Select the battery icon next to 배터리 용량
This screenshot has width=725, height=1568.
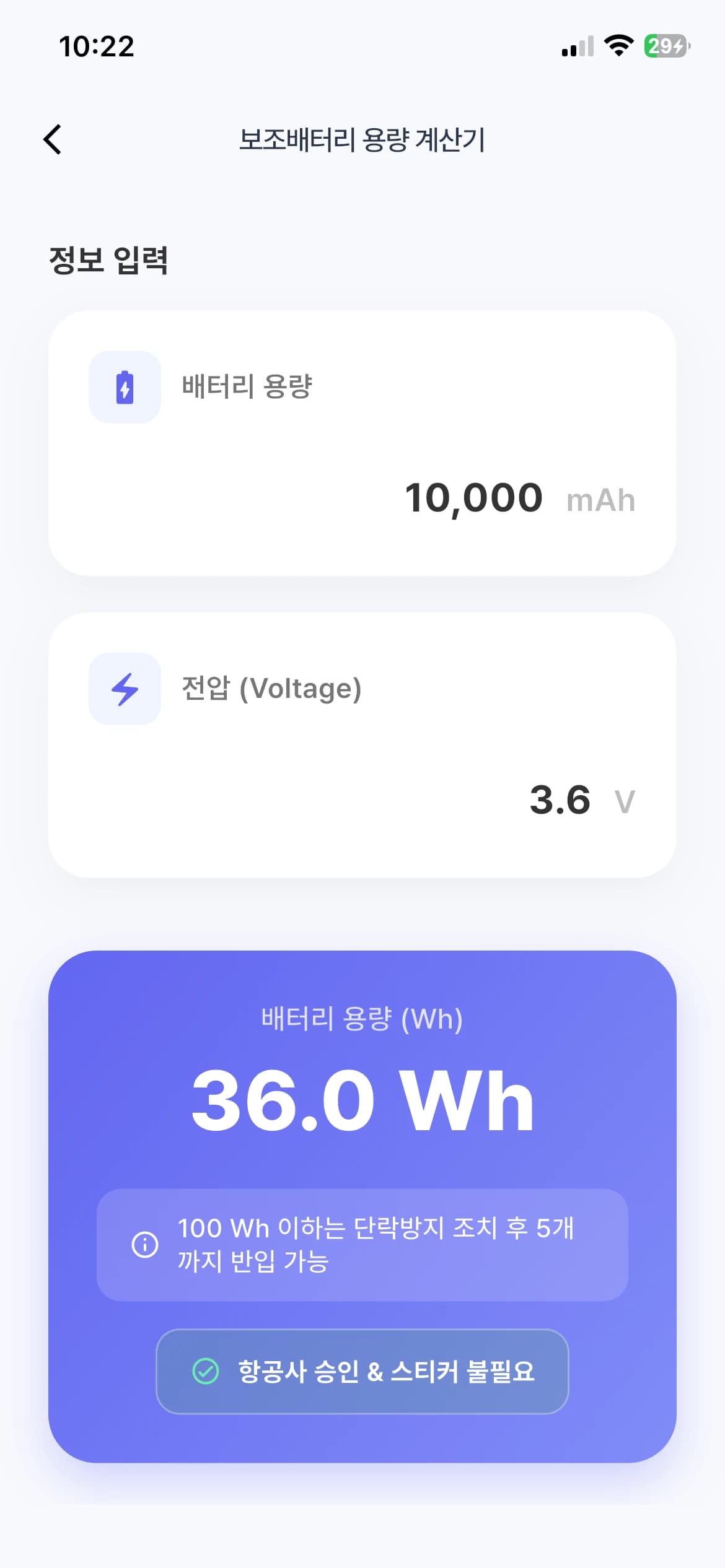tap(125, 386)
